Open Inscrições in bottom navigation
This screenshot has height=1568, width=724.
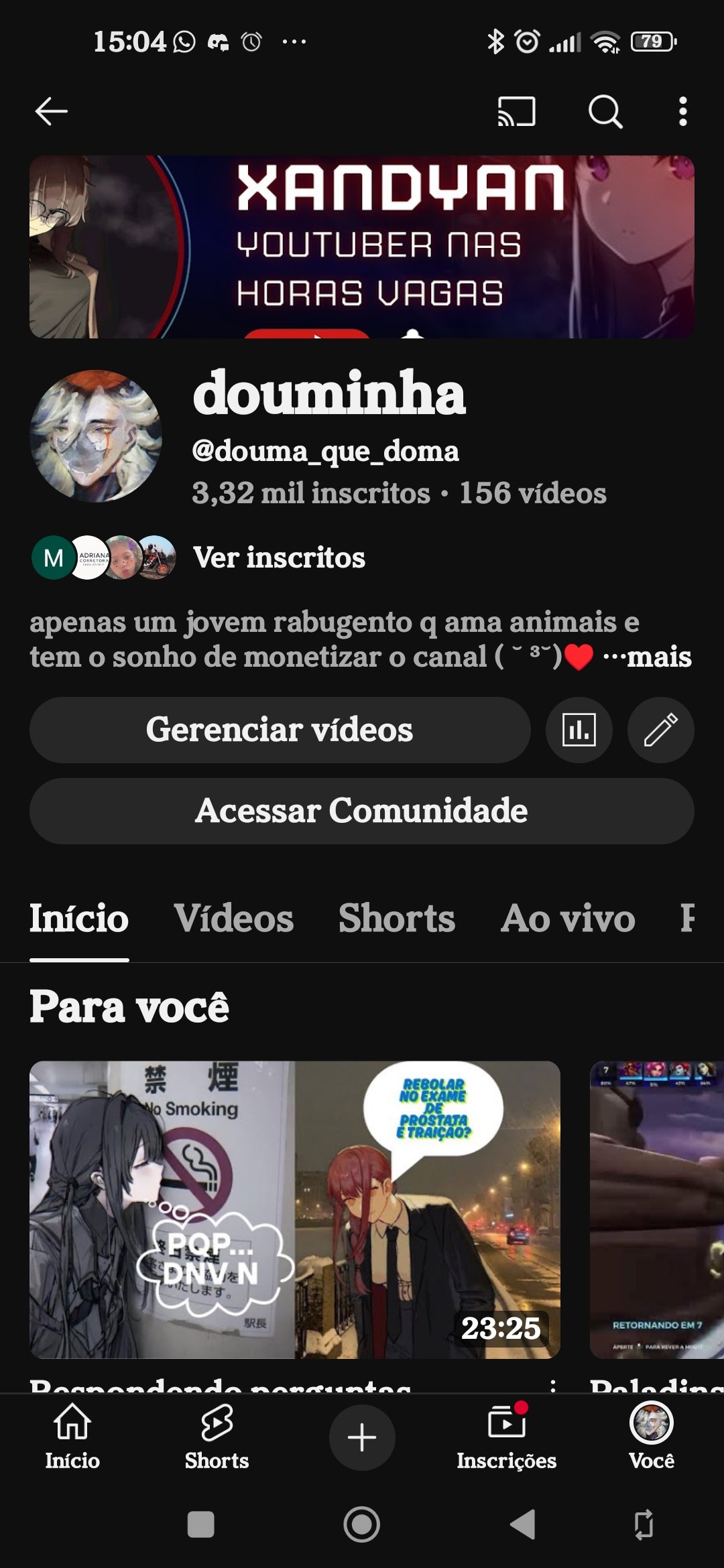pos(507,1437)
